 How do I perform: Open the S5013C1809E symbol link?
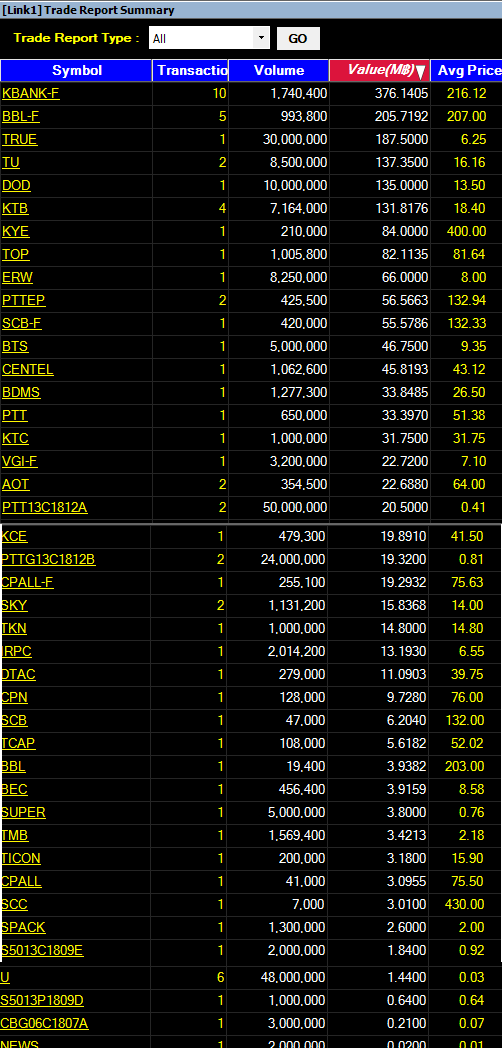(x=42, y=950)
